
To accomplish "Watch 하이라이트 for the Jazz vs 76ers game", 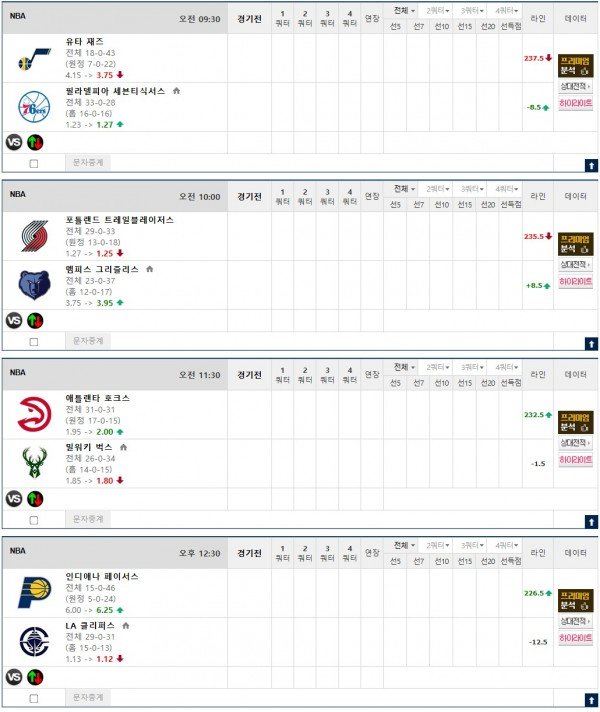I will pos(575,103).
